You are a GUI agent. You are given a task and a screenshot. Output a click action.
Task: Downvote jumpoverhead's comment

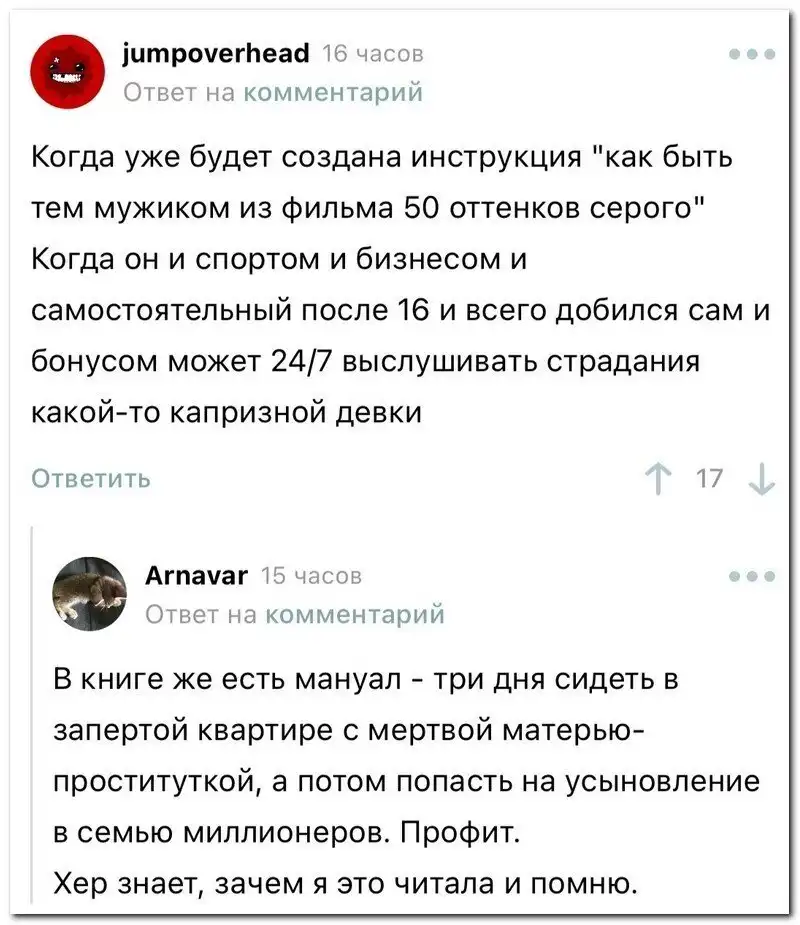(x=763, y=480)
